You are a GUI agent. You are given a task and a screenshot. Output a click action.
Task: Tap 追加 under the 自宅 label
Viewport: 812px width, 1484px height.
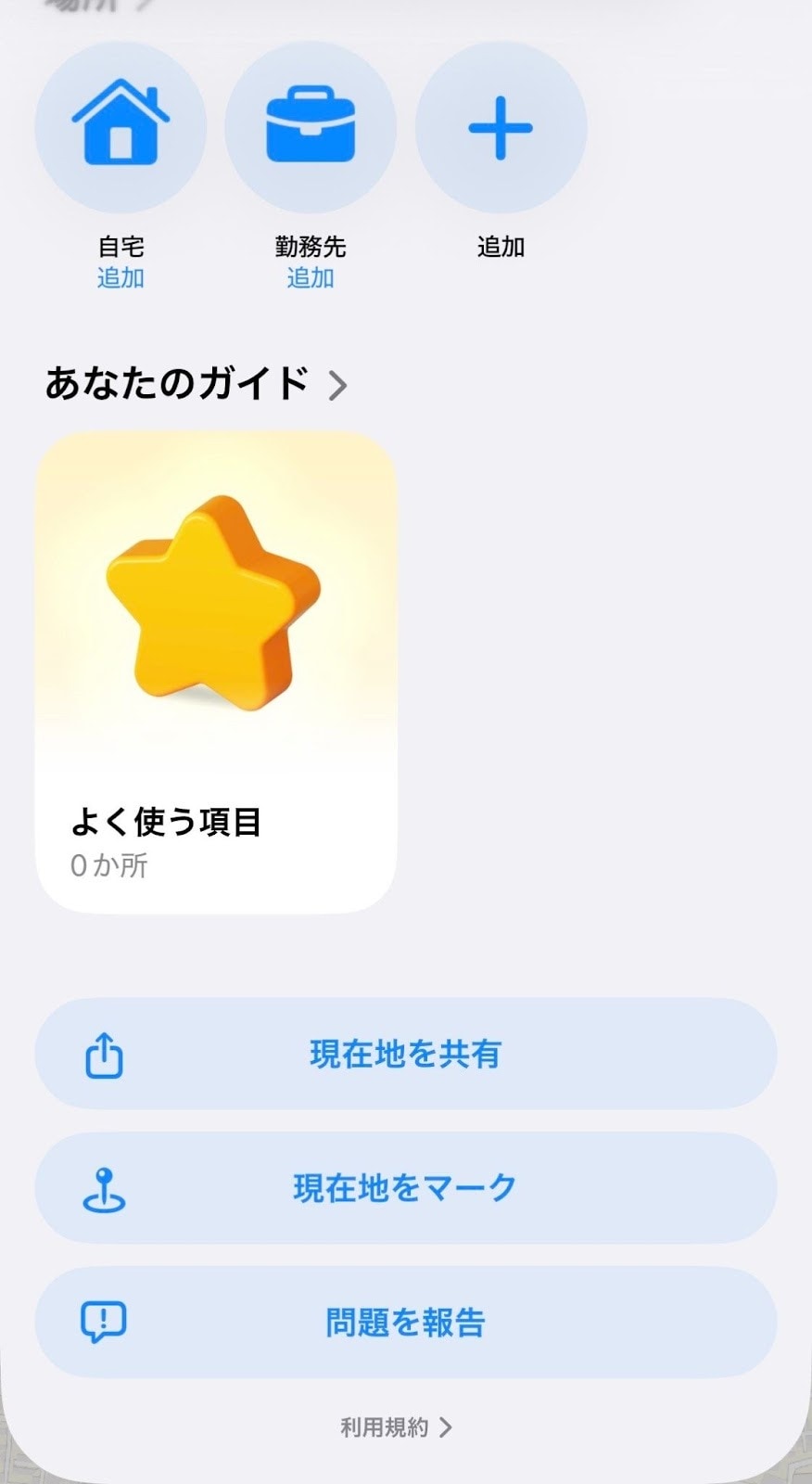tap(121, 277)
